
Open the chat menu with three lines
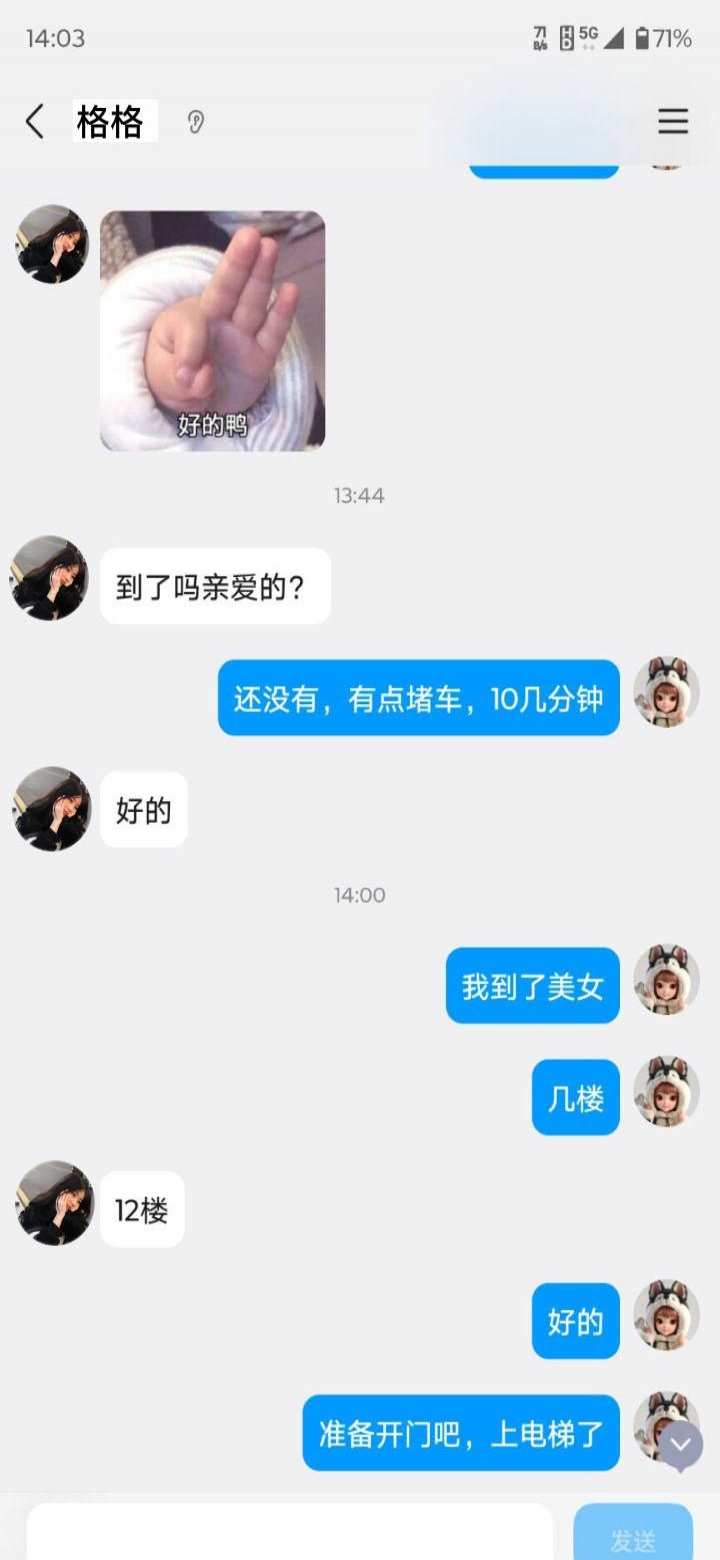point(673,121)
